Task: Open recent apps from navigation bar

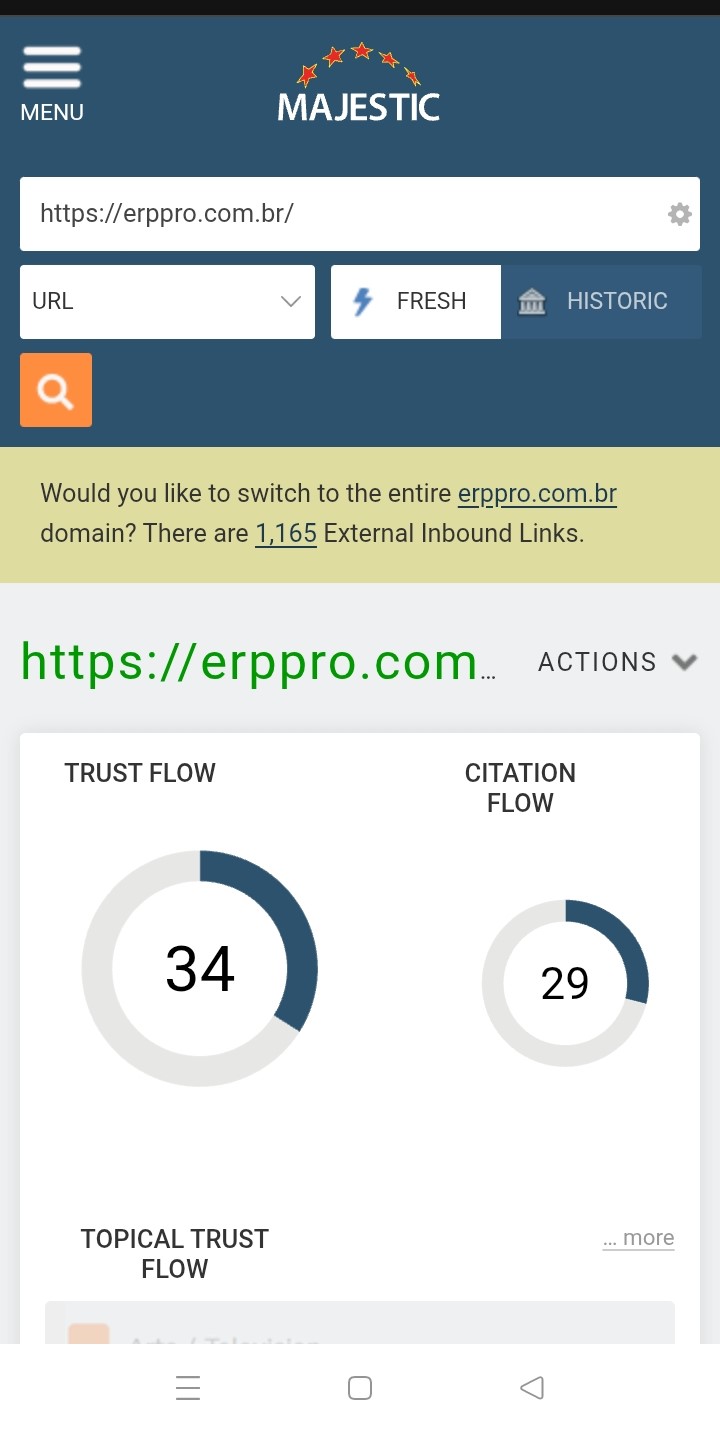Action: (x=188, y=1388)
